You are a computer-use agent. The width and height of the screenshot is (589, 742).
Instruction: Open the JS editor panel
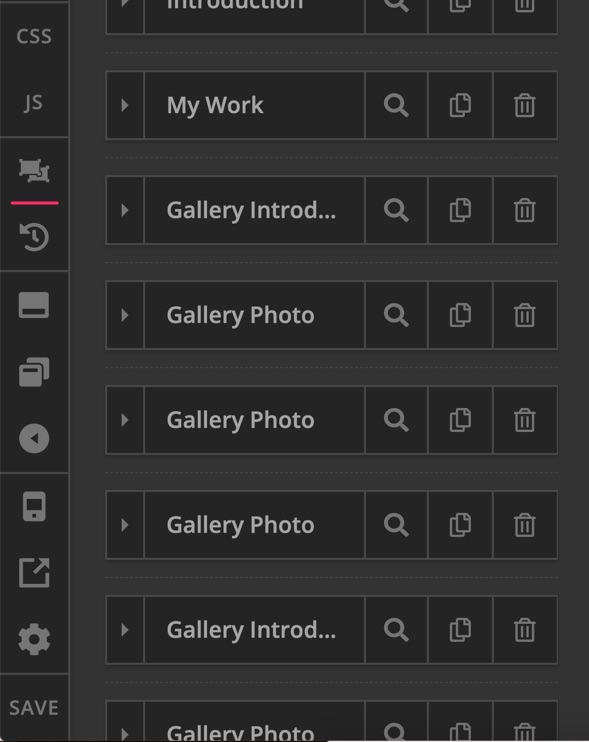click(34, 103)
